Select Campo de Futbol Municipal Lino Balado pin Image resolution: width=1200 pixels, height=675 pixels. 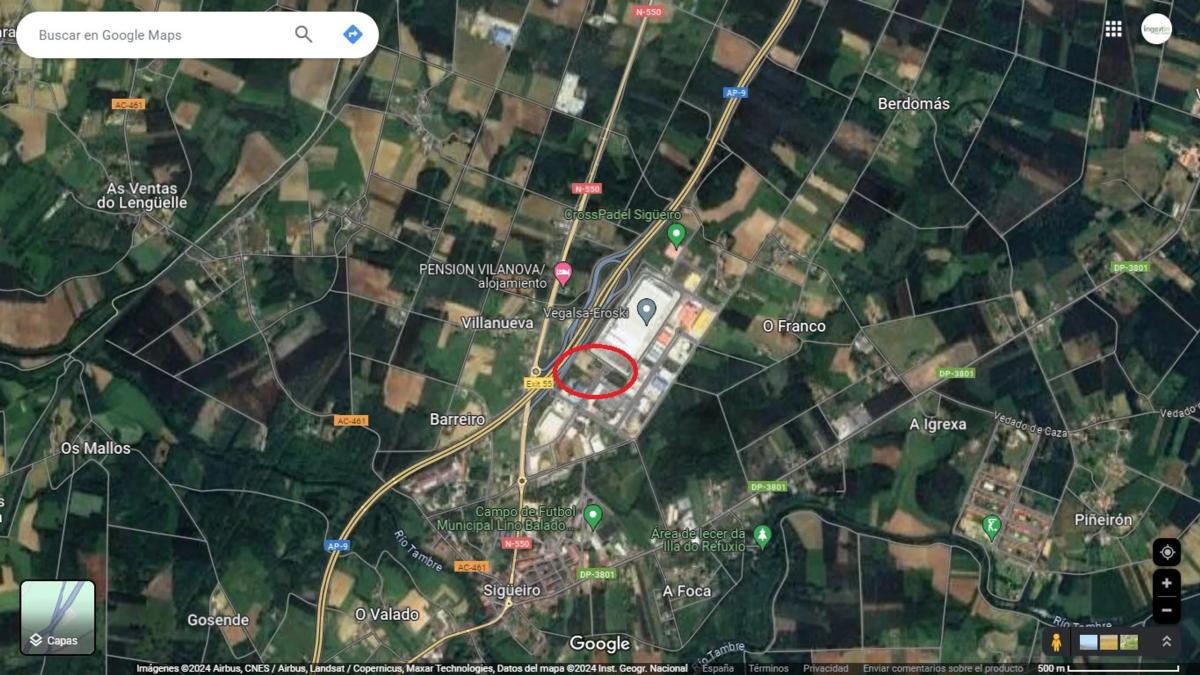tap(593, 516)
